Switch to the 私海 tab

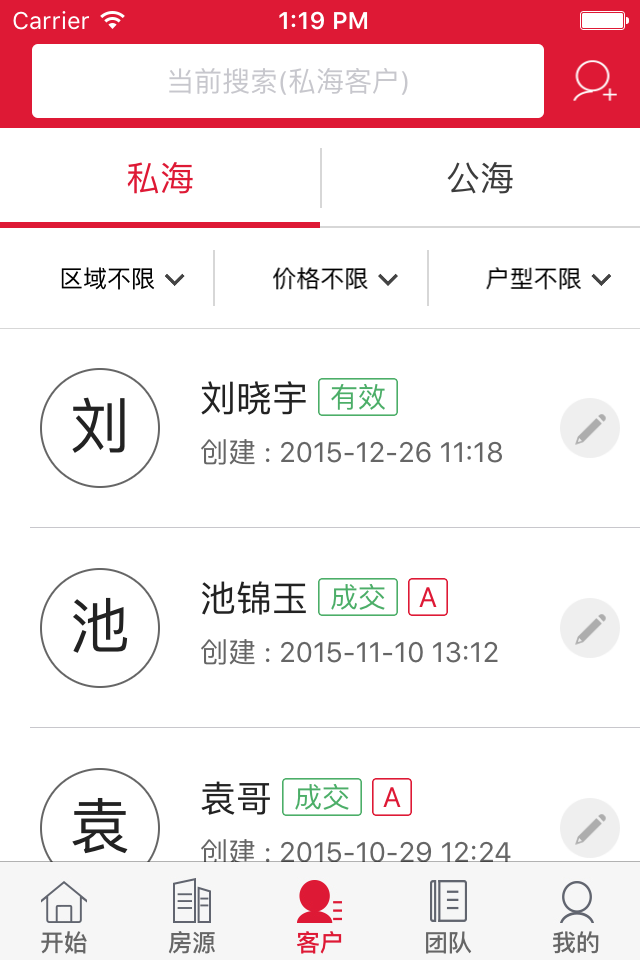(160, 179)
